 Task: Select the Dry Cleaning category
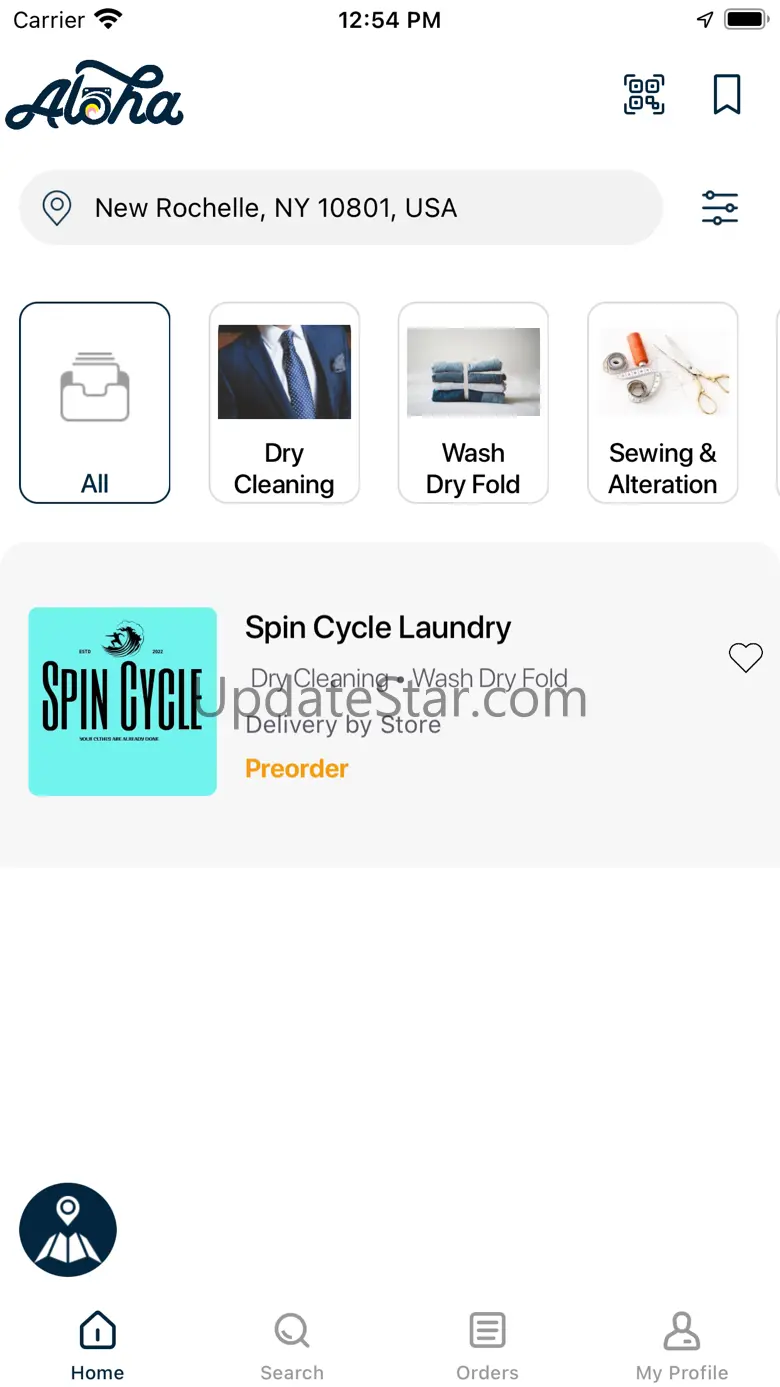point(284,403)
